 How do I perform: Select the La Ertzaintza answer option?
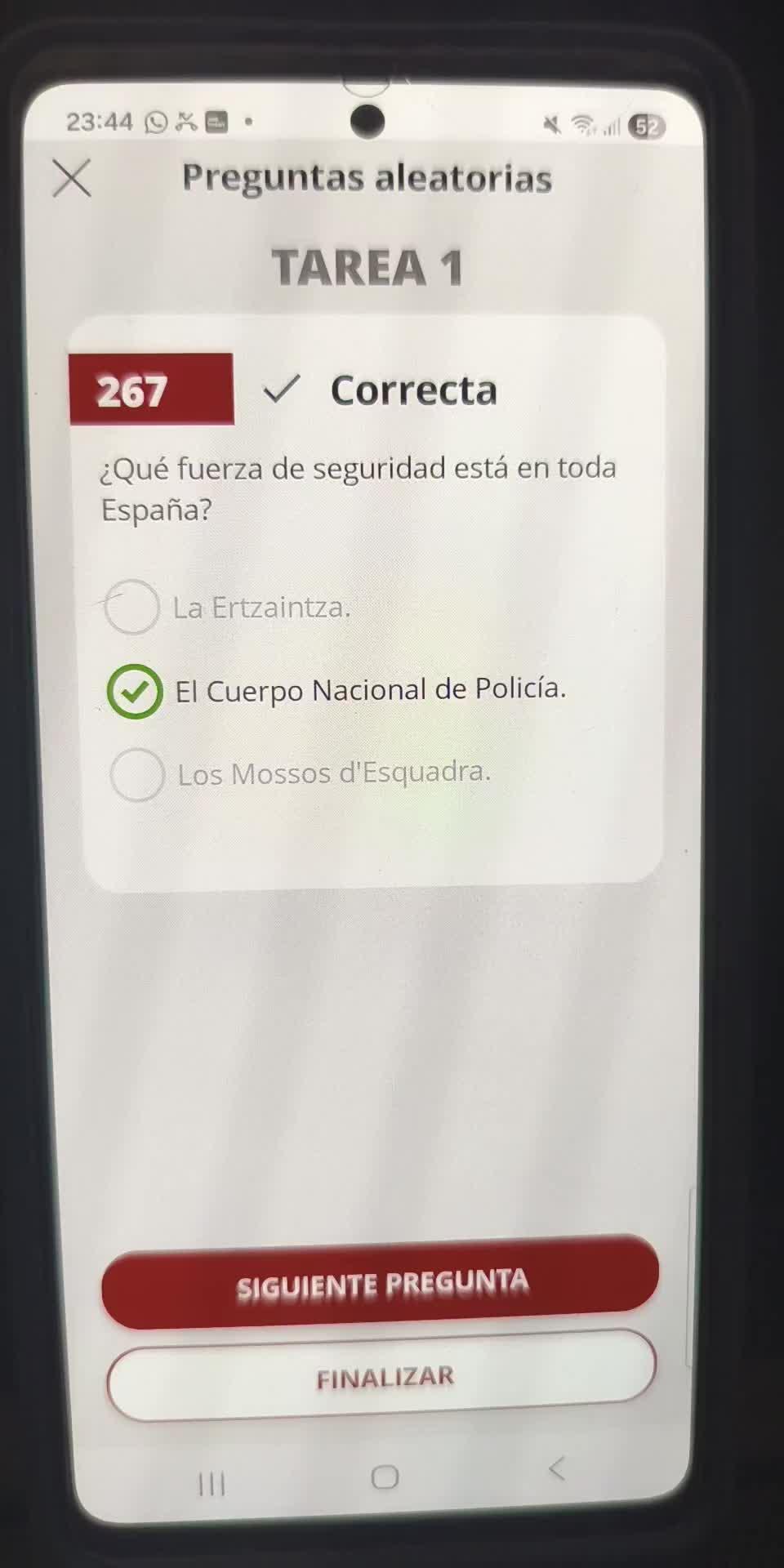click(x=131, y=608)
